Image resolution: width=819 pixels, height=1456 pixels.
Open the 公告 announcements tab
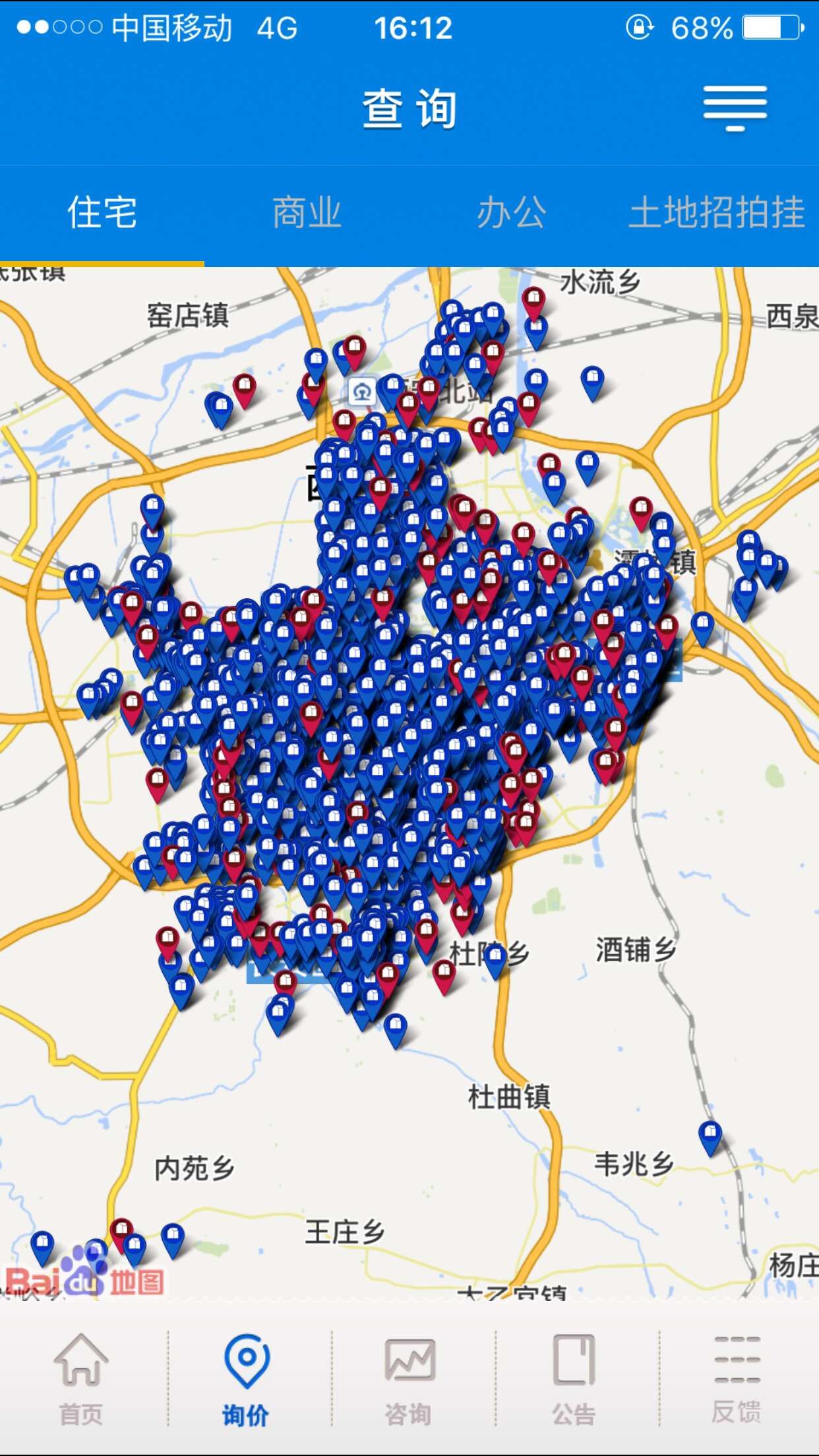pyautogui.click(x=573, y=1378)
